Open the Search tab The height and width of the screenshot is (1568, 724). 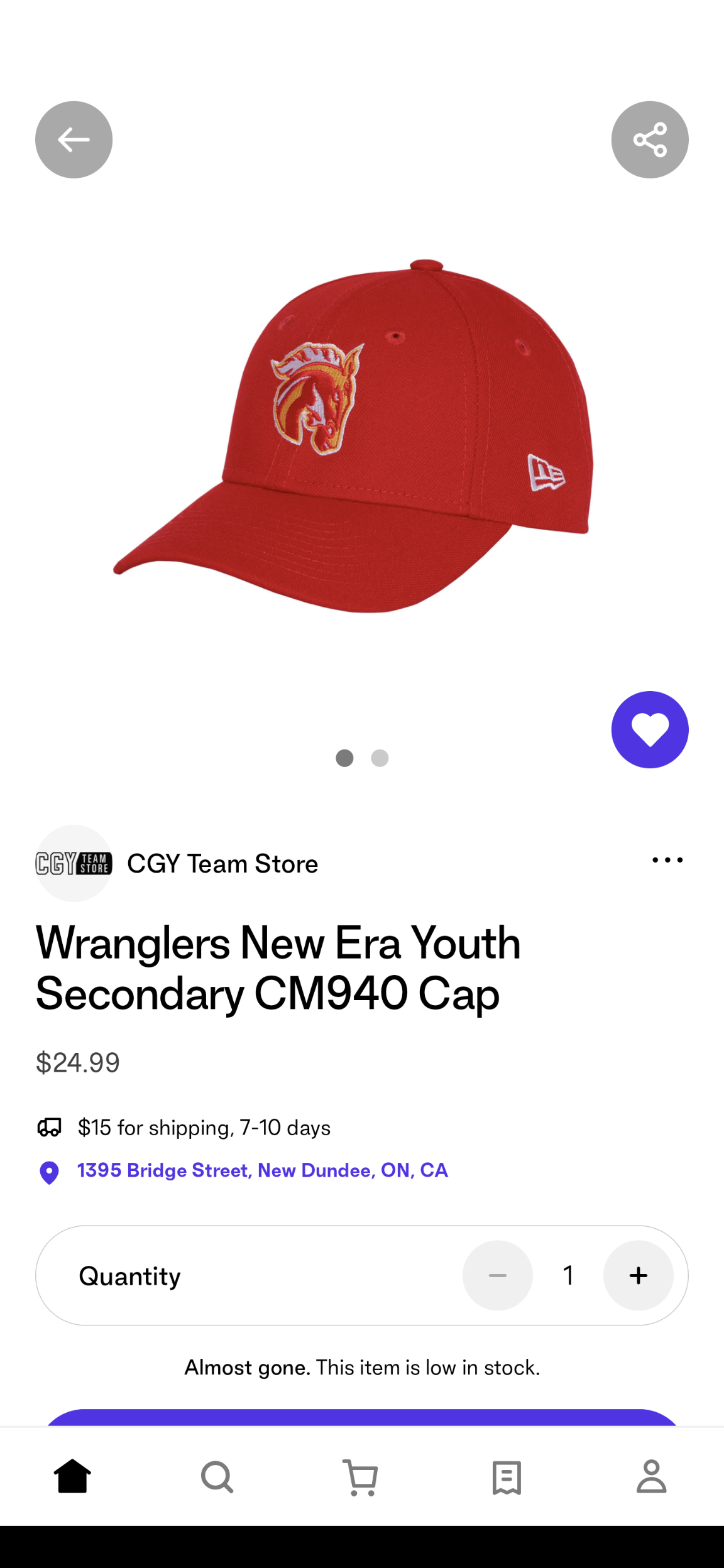(217, 1476)
